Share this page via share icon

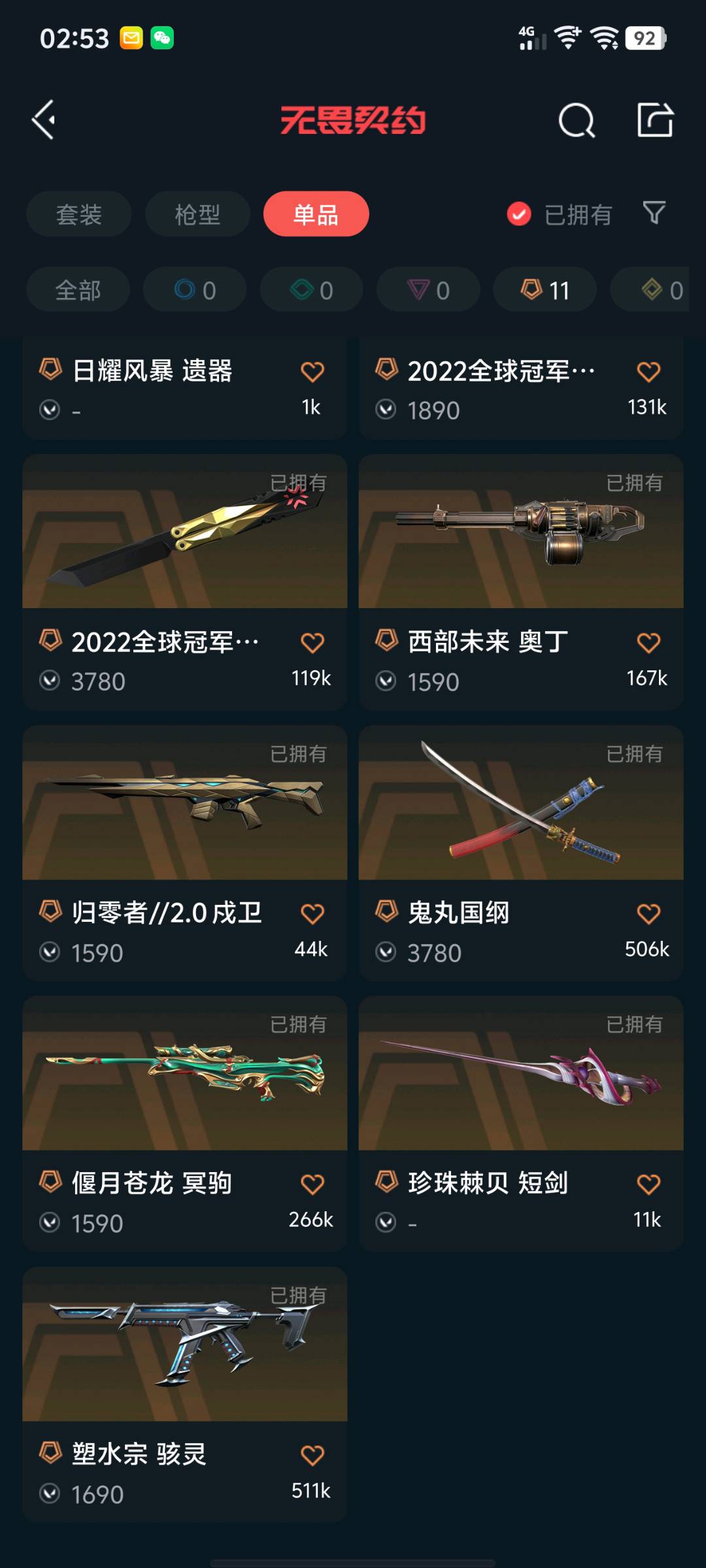655,120
